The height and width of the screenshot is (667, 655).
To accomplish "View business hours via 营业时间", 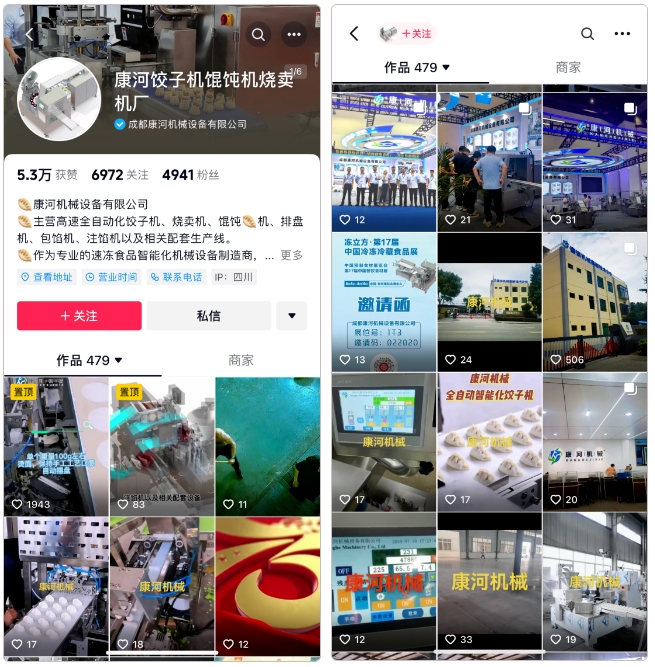I will 112,277.
